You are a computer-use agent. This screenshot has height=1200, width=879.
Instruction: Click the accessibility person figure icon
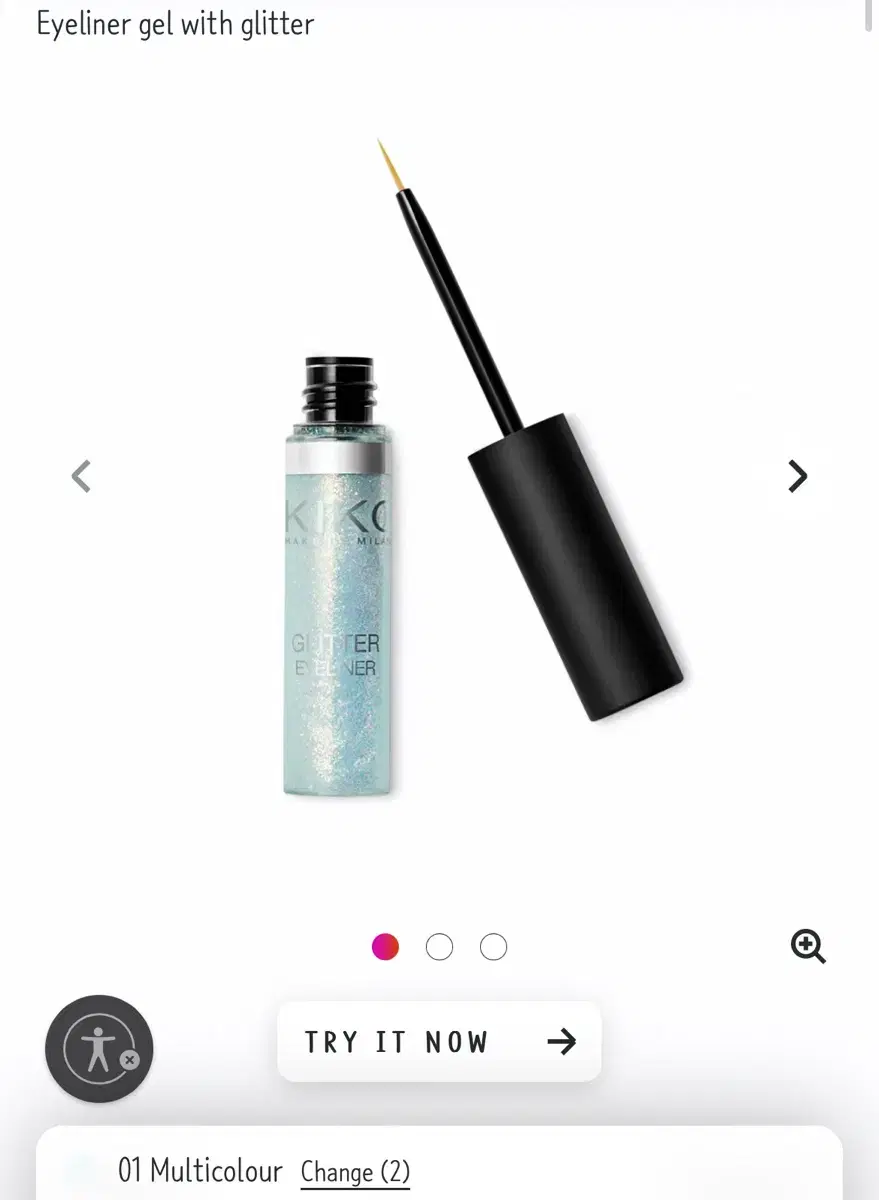[93, 1043]
